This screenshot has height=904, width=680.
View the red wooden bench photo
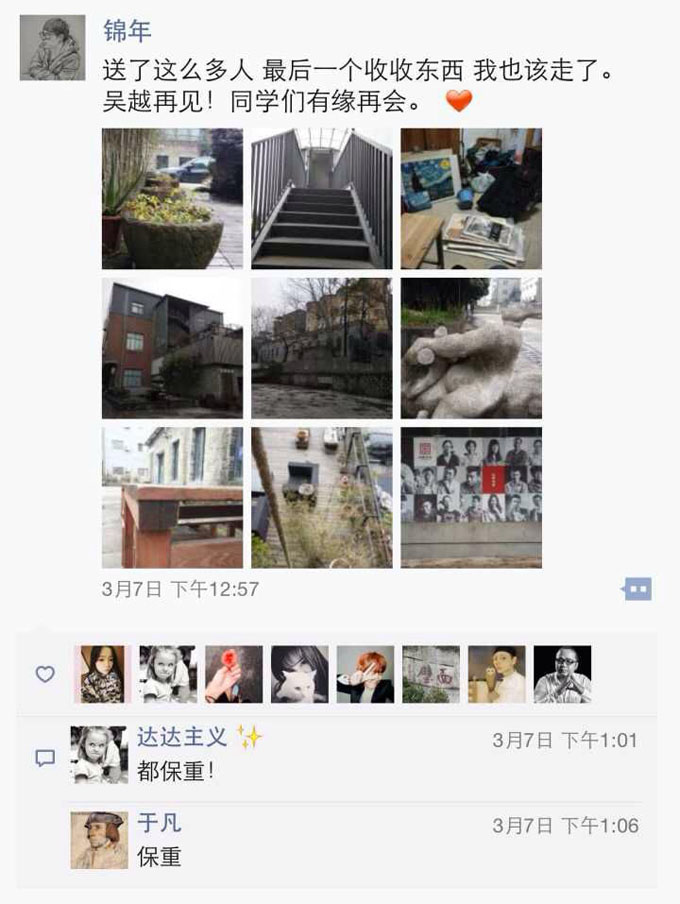pyautogui.click(x=172, y=498)
